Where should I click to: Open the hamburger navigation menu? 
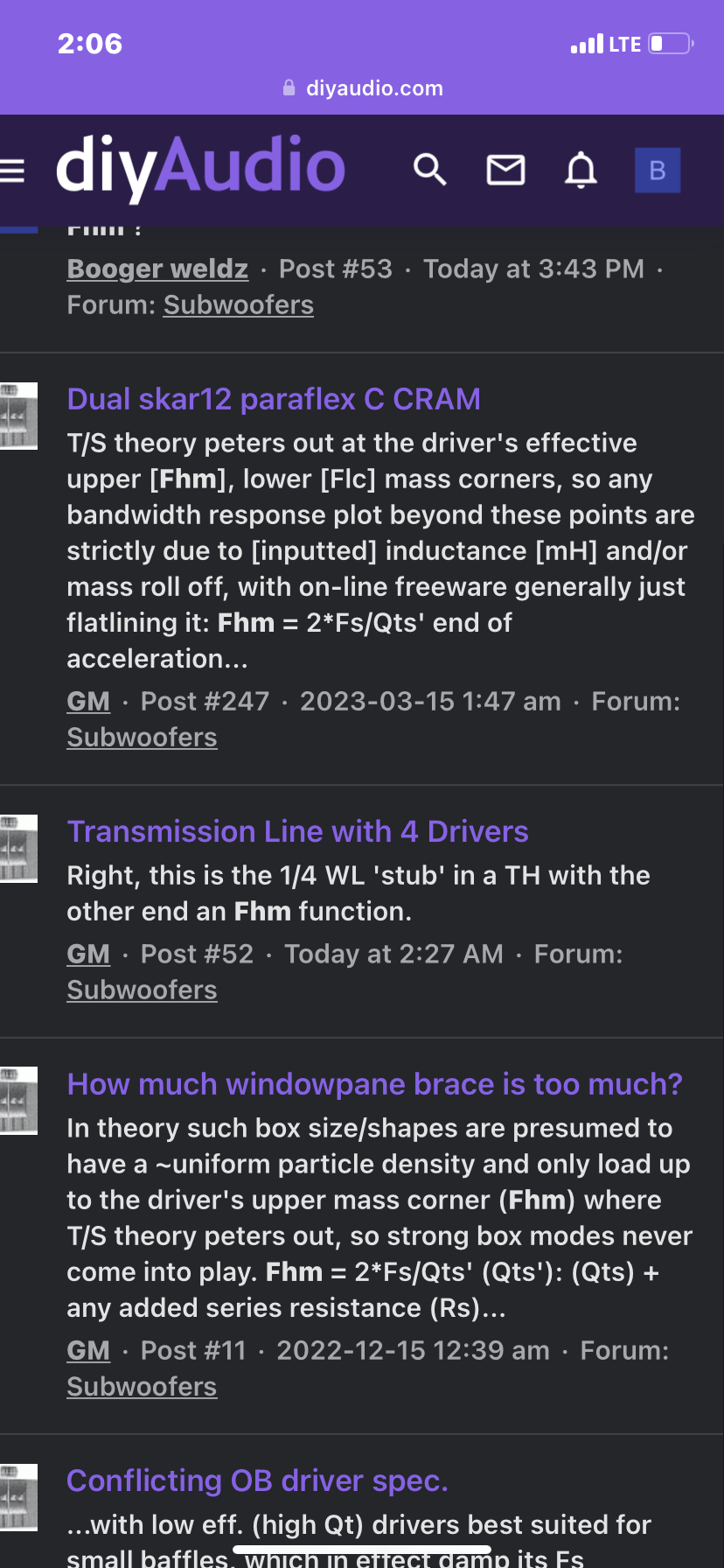(11, 171)
